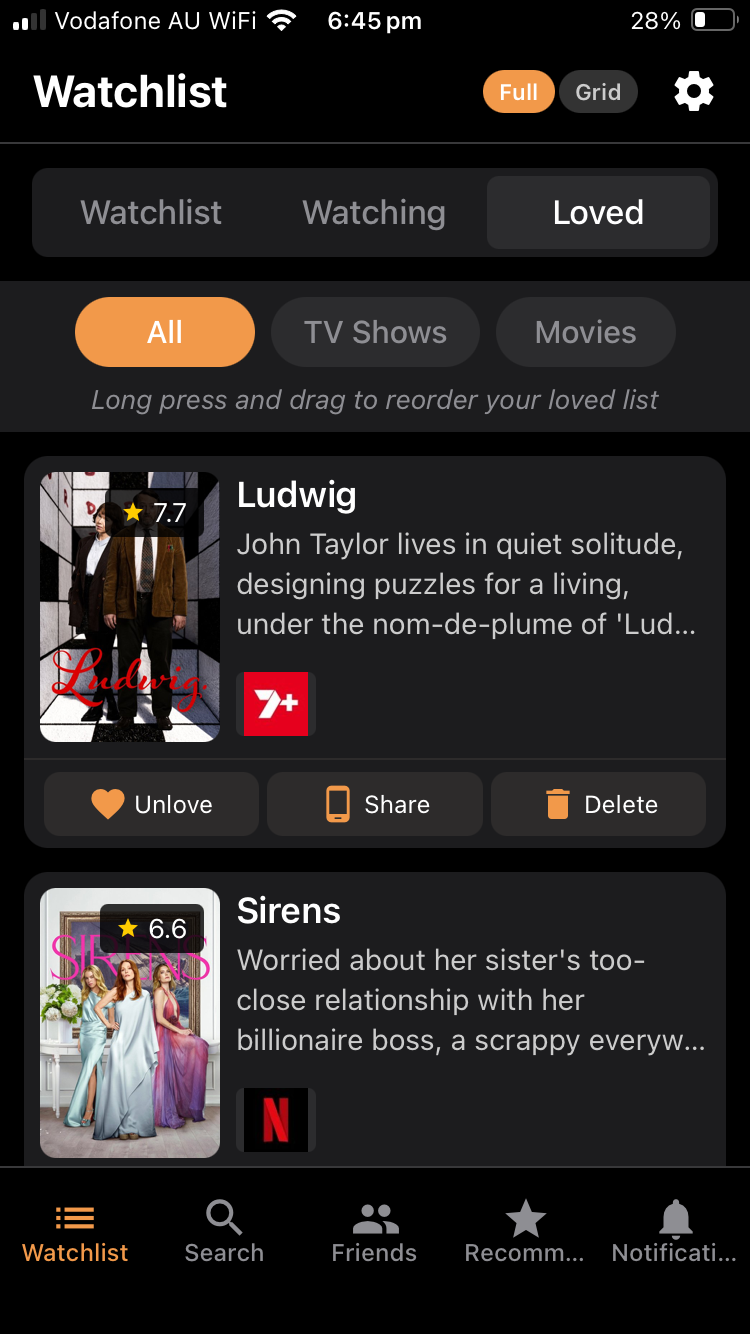The height and width of the screenshot is (1334, 750).
Task: Select the Watchlist segment at the top
Action: [x=151, y=212]
